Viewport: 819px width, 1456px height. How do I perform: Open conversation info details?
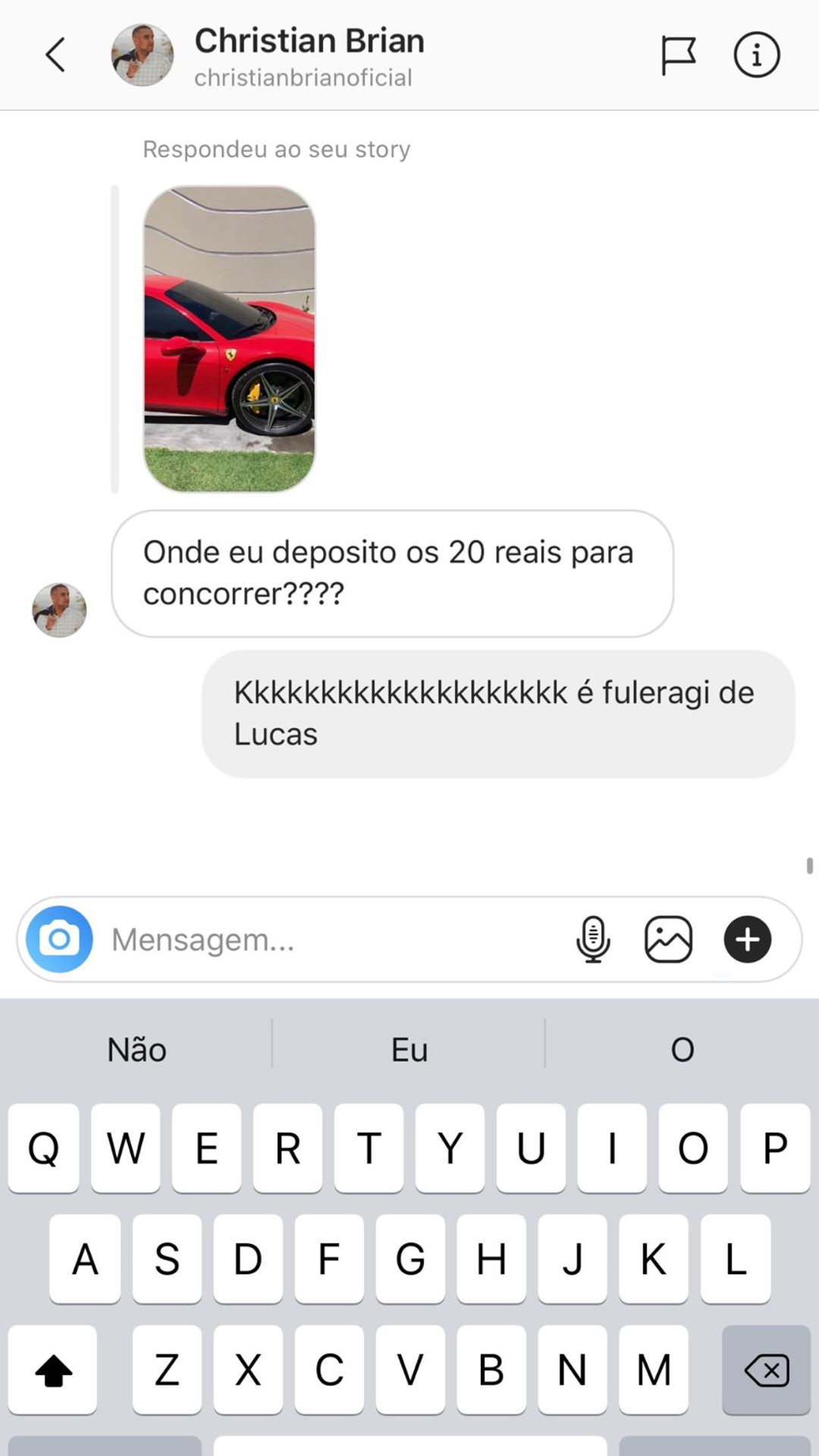pos(756,55)
